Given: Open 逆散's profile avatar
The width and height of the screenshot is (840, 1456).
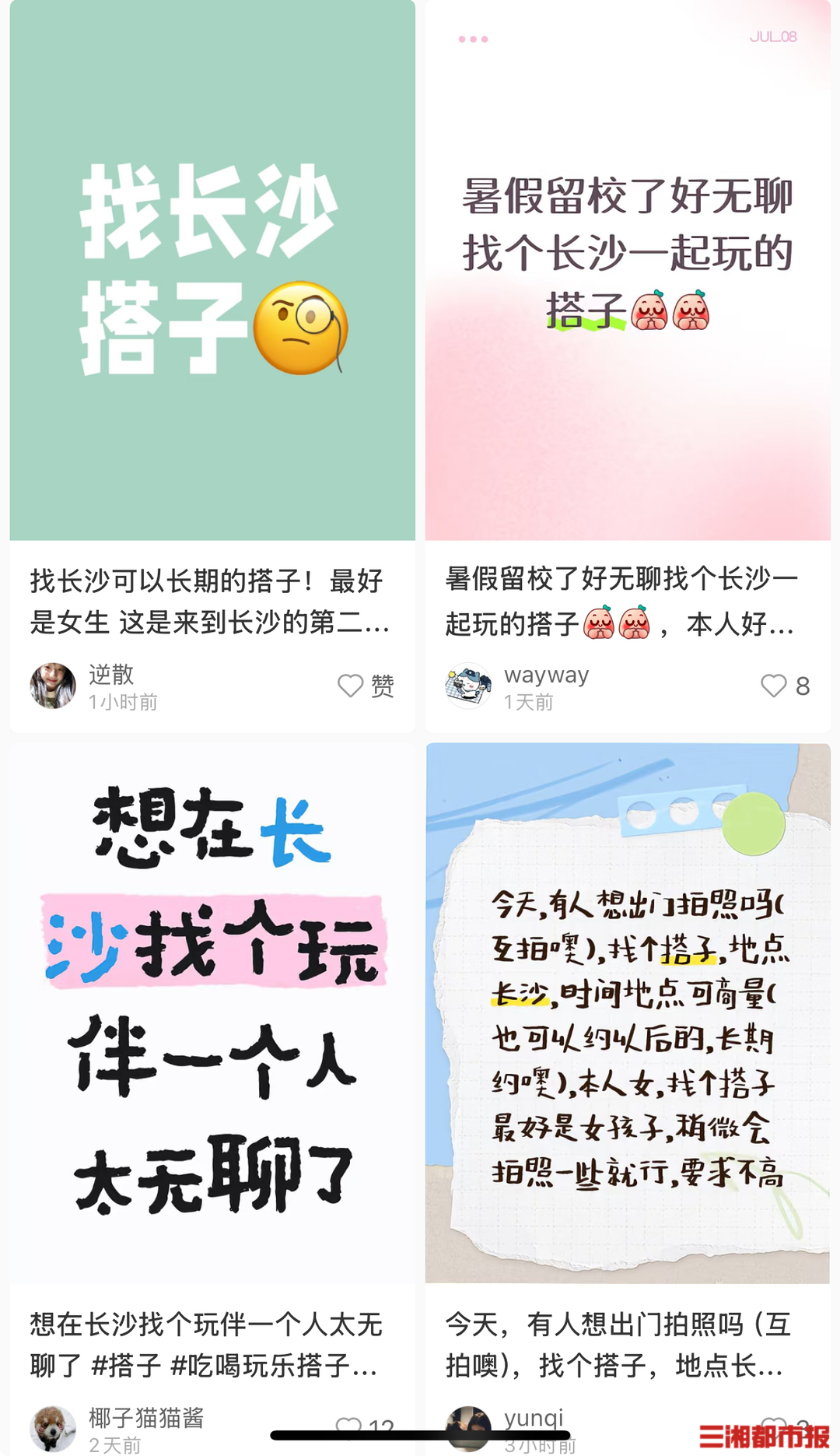Looking at the screenshot, I should pos(53,686).
